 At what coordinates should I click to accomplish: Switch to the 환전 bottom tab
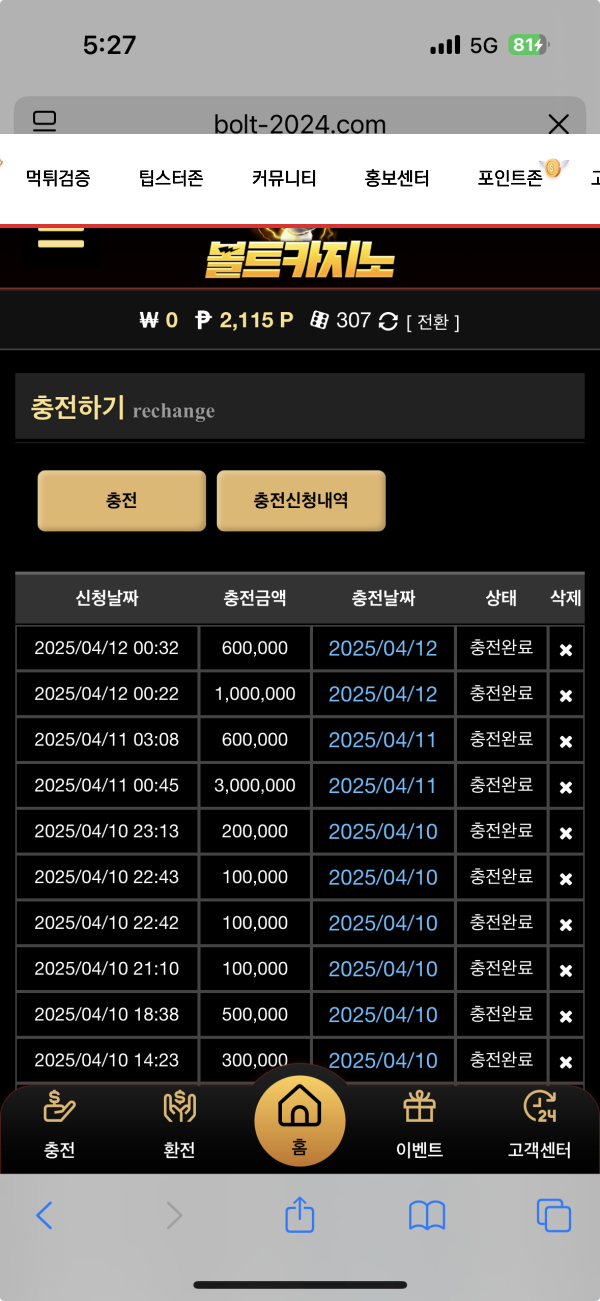coord(179,1125)
